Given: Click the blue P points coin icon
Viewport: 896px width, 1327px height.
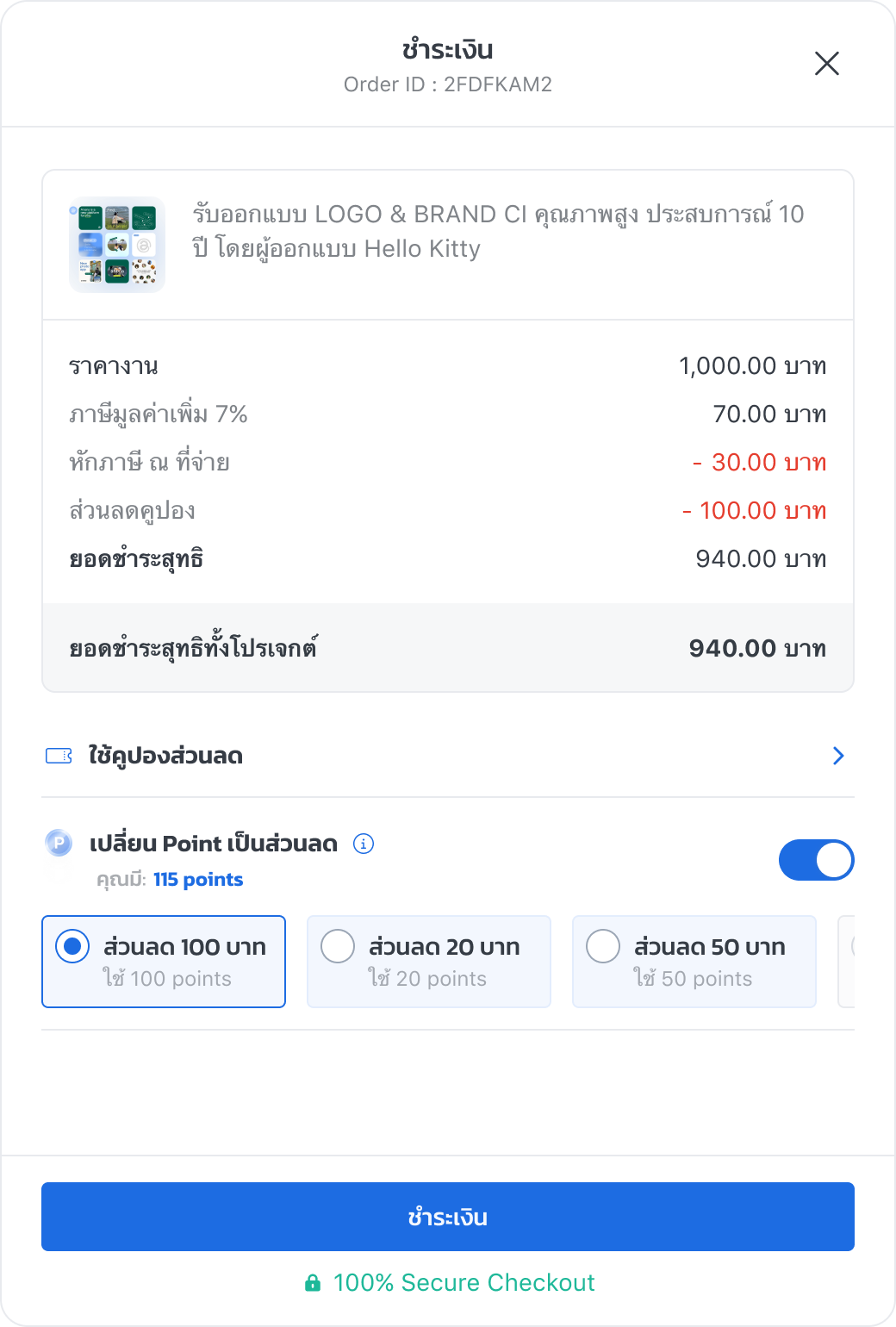Looking at the screenshot, I should click(58, 844).
